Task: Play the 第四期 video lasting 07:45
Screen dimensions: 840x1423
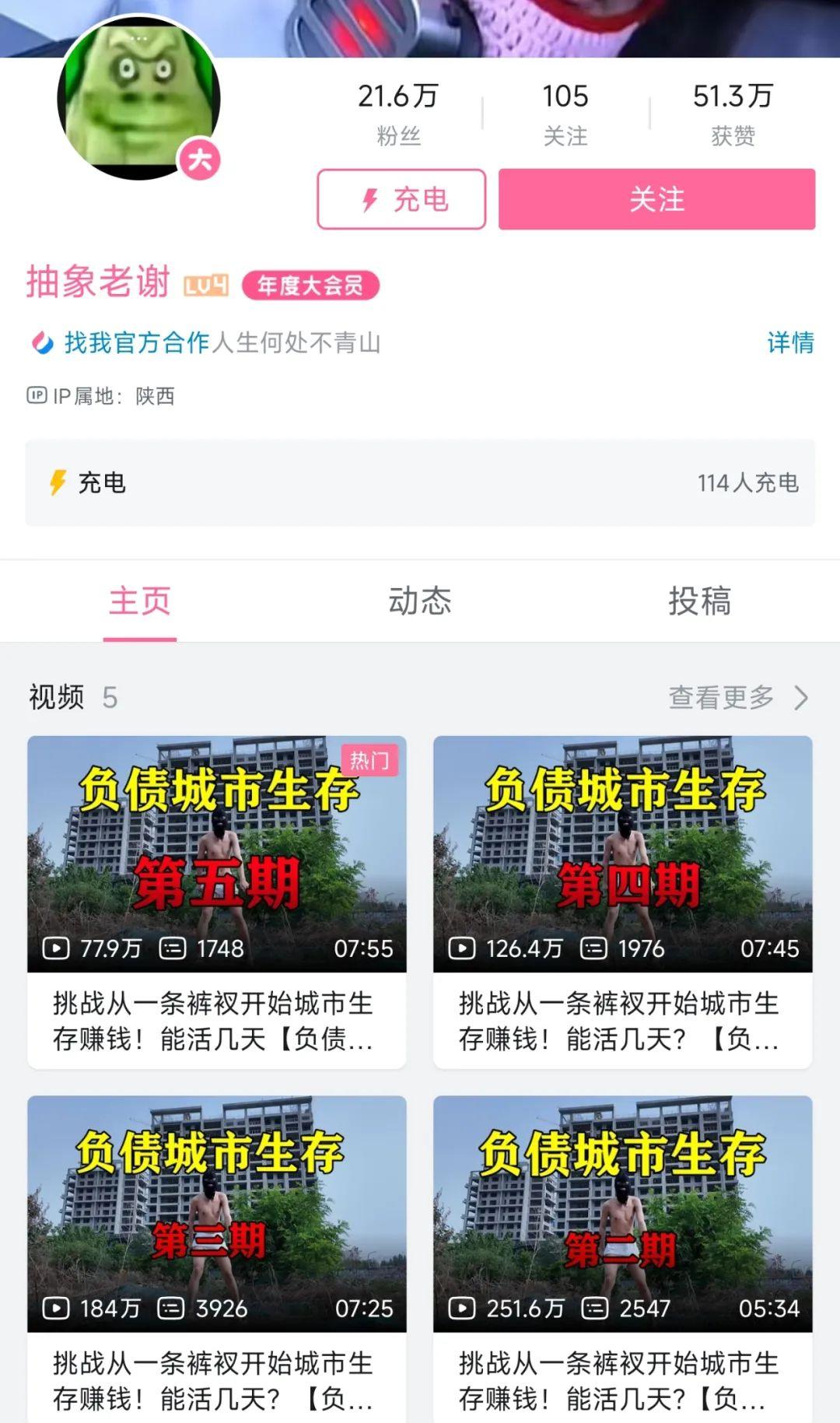Action: 622,853
